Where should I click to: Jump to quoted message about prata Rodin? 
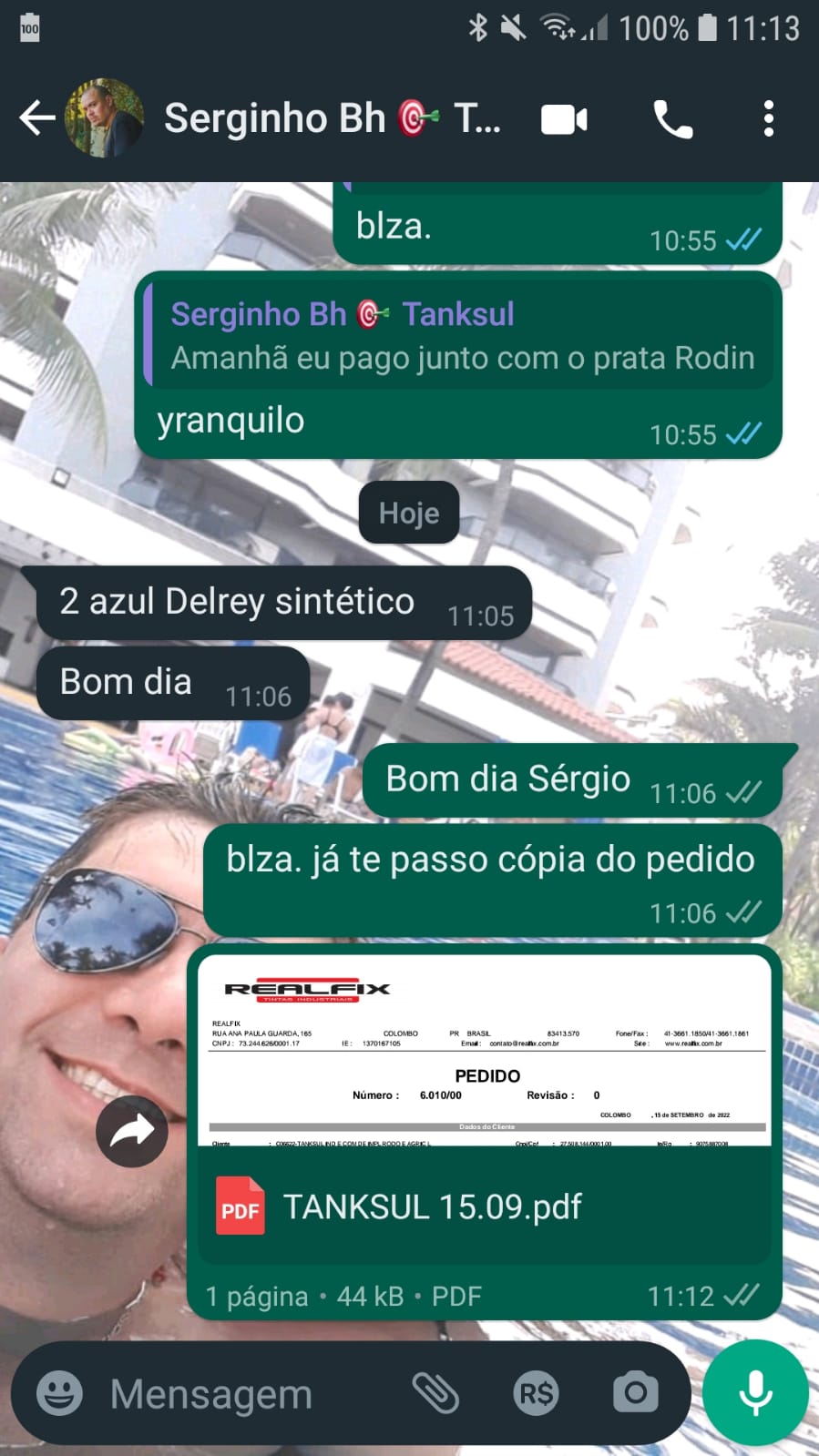coord(460,336)
